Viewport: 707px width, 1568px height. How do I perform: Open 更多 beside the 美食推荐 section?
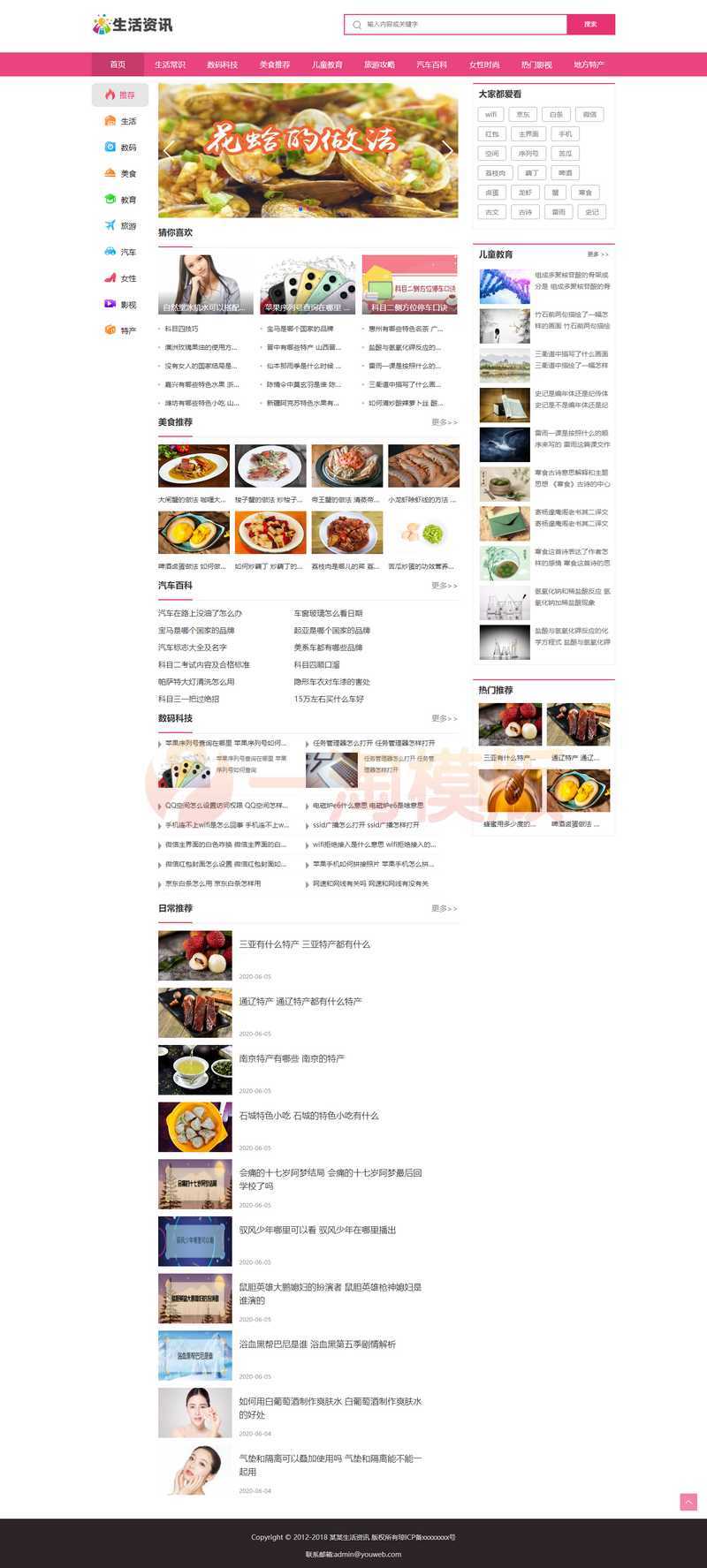click(444, 422)
